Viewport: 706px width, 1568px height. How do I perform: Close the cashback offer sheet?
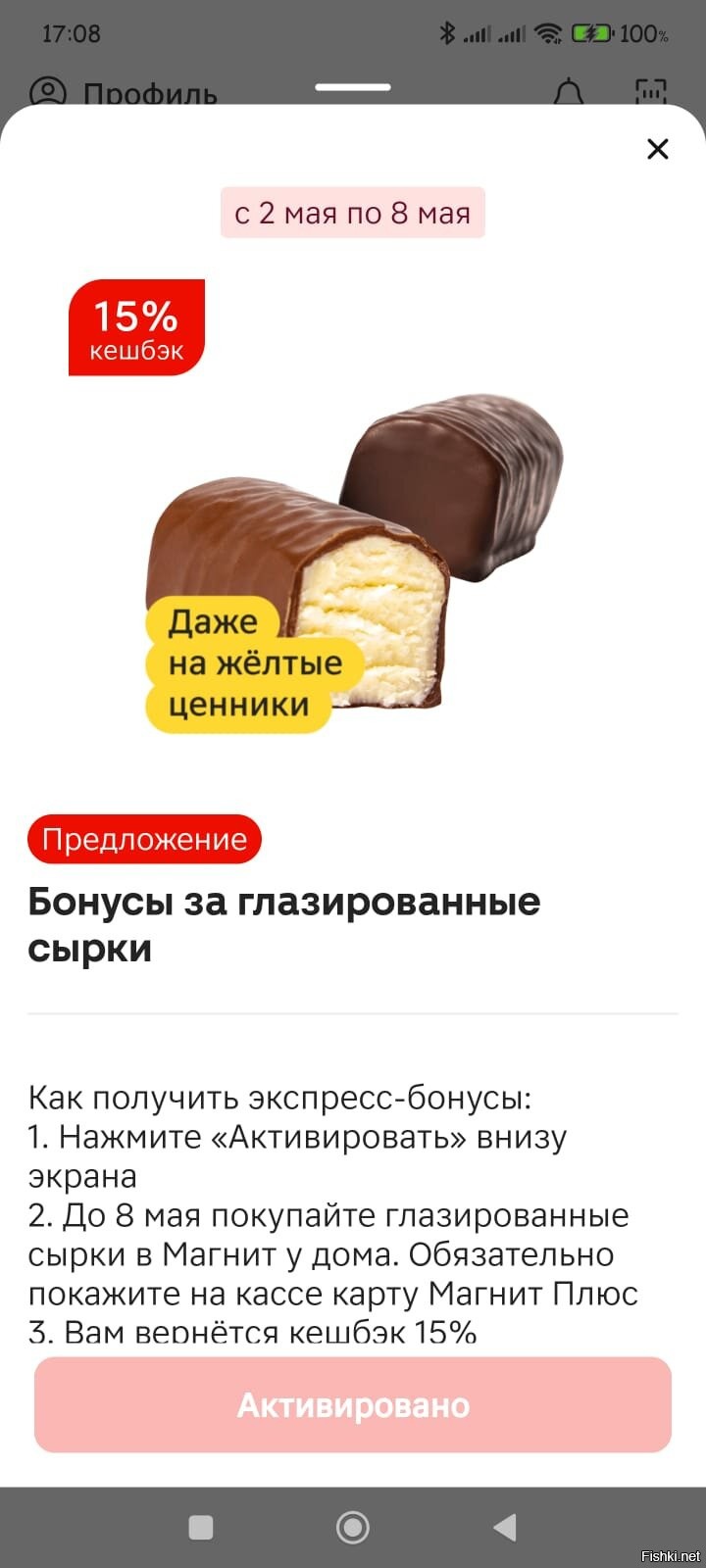coord(658,149)
